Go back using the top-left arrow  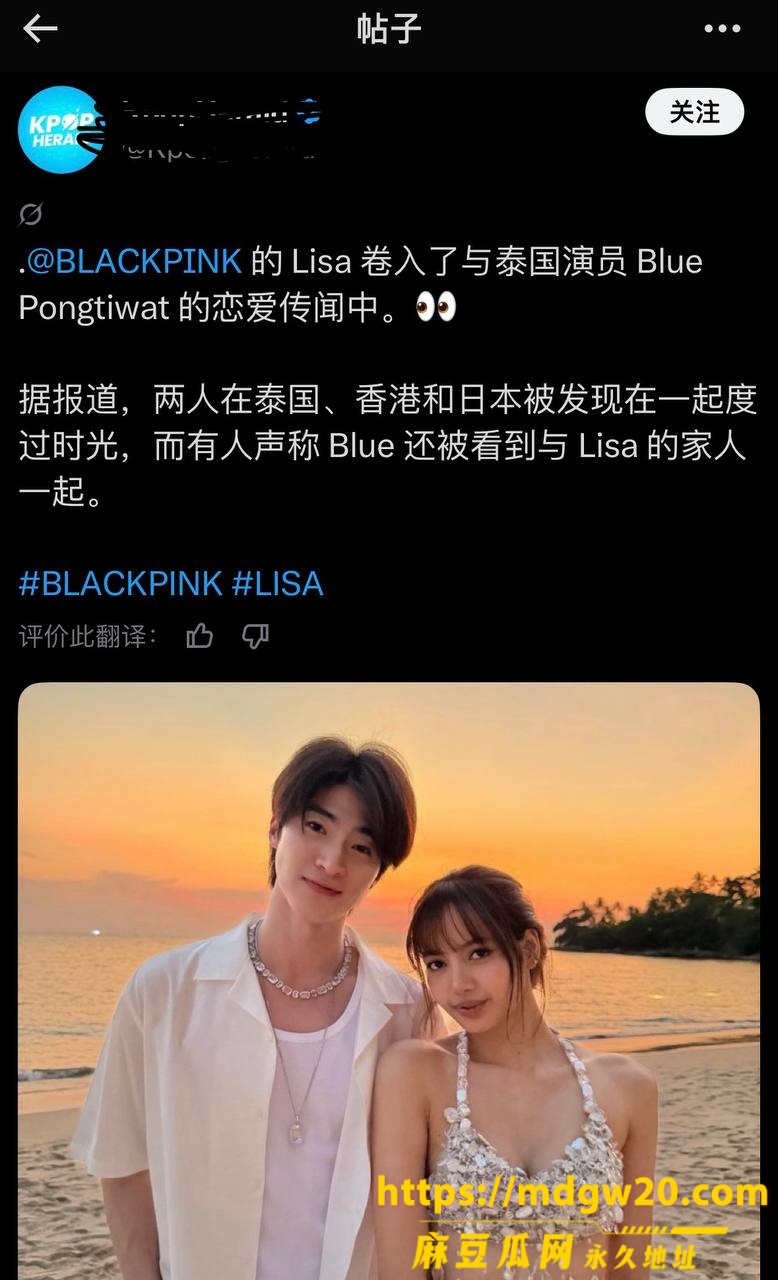tap(40, 29)
